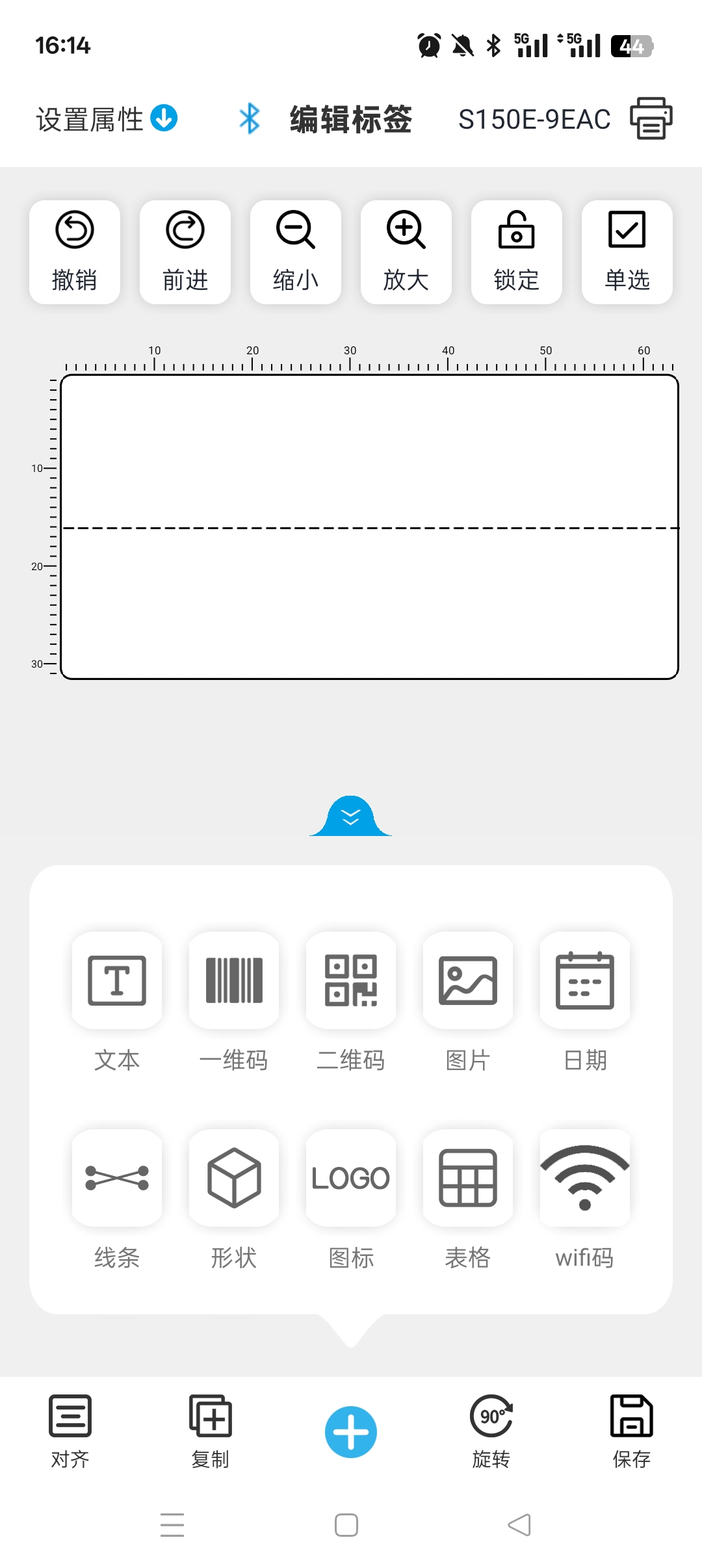Undo with the 撤销 button
Image resolution: width=702 pixels, height=1568 pixels.
75,252
